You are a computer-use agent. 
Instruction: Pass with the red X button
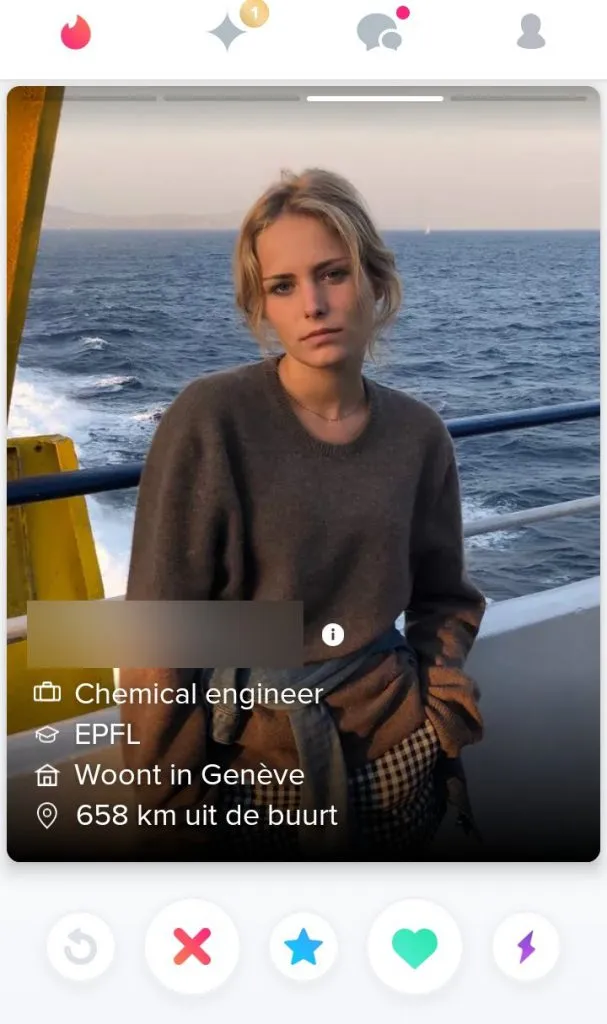(x=192, y=946)
